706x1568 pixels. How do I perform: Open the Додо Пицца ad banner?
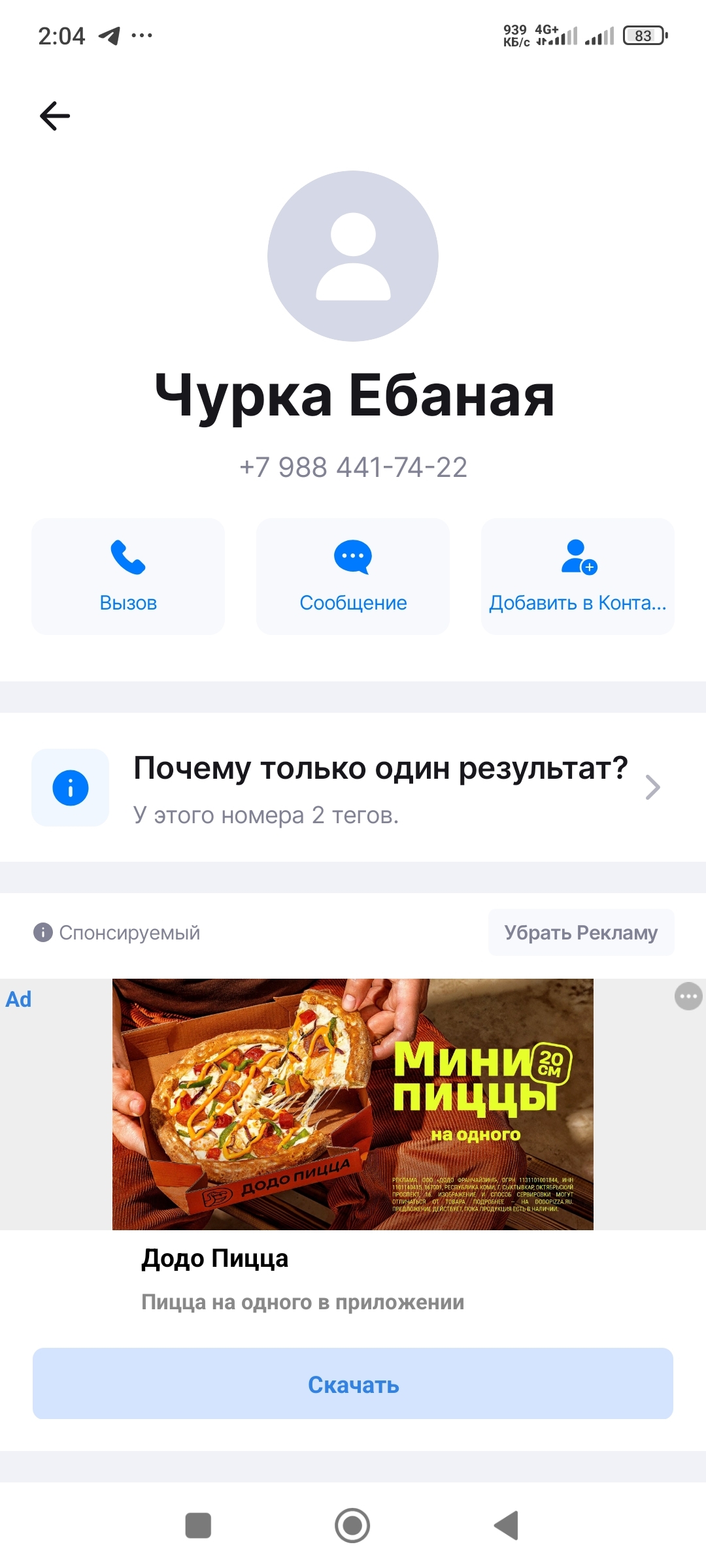pyautogui.click(x=353, y=1104)
